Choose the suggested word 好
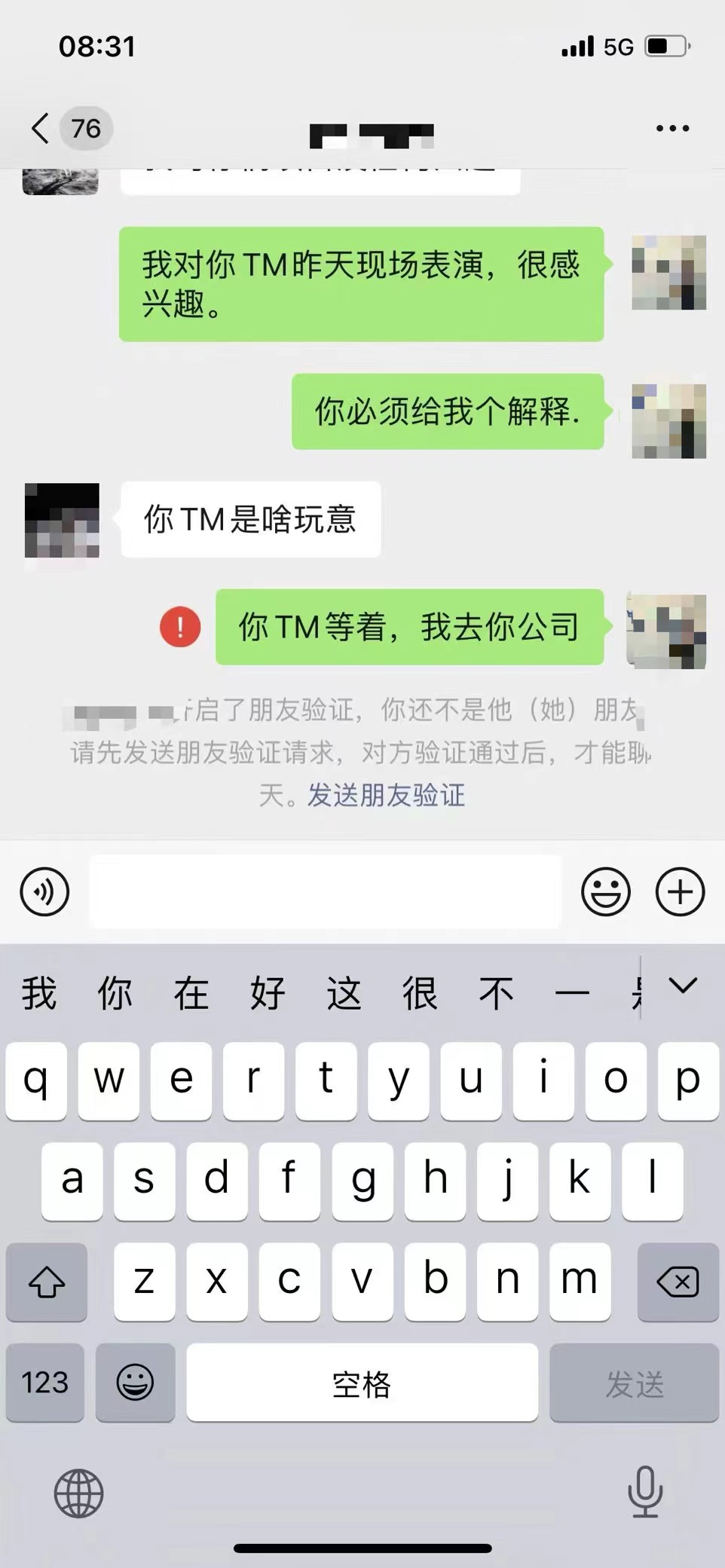This screenshot has height=1568, width=725. [x=268, y=992]
